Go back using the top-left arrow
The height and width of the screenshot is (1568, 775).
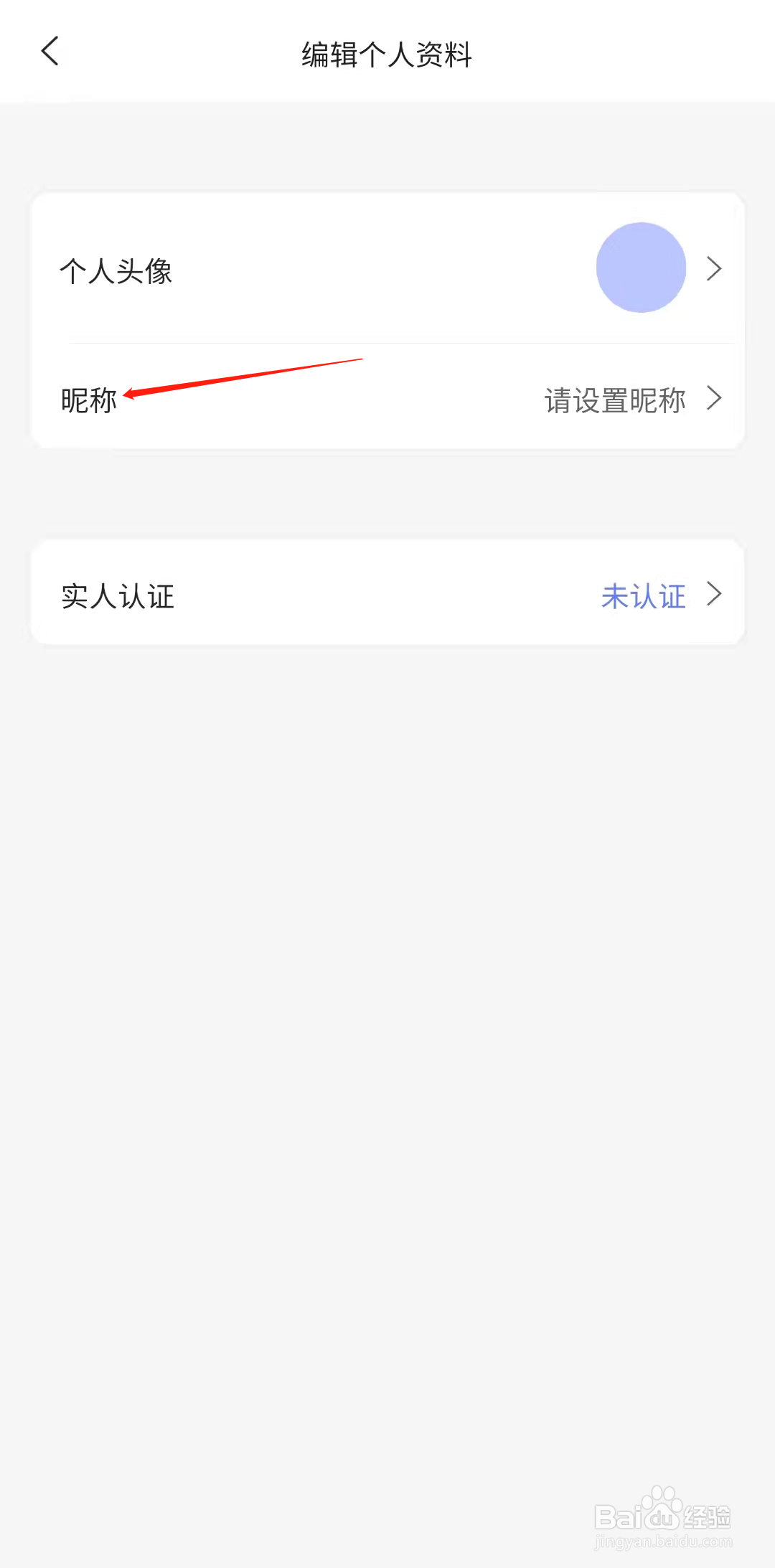click(x=50, y=52)
